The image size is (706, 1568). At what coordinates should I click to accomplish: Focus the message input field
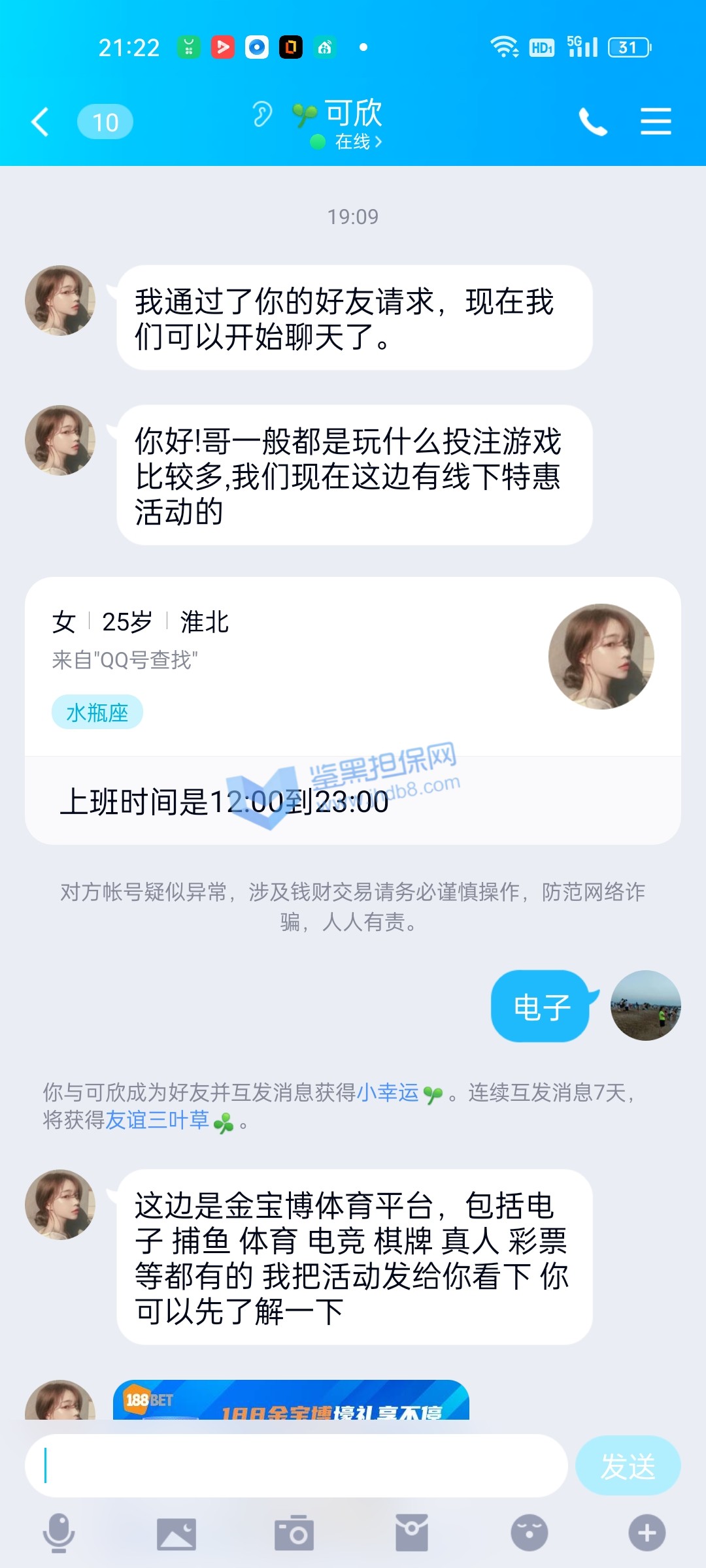coord(295,1465)
